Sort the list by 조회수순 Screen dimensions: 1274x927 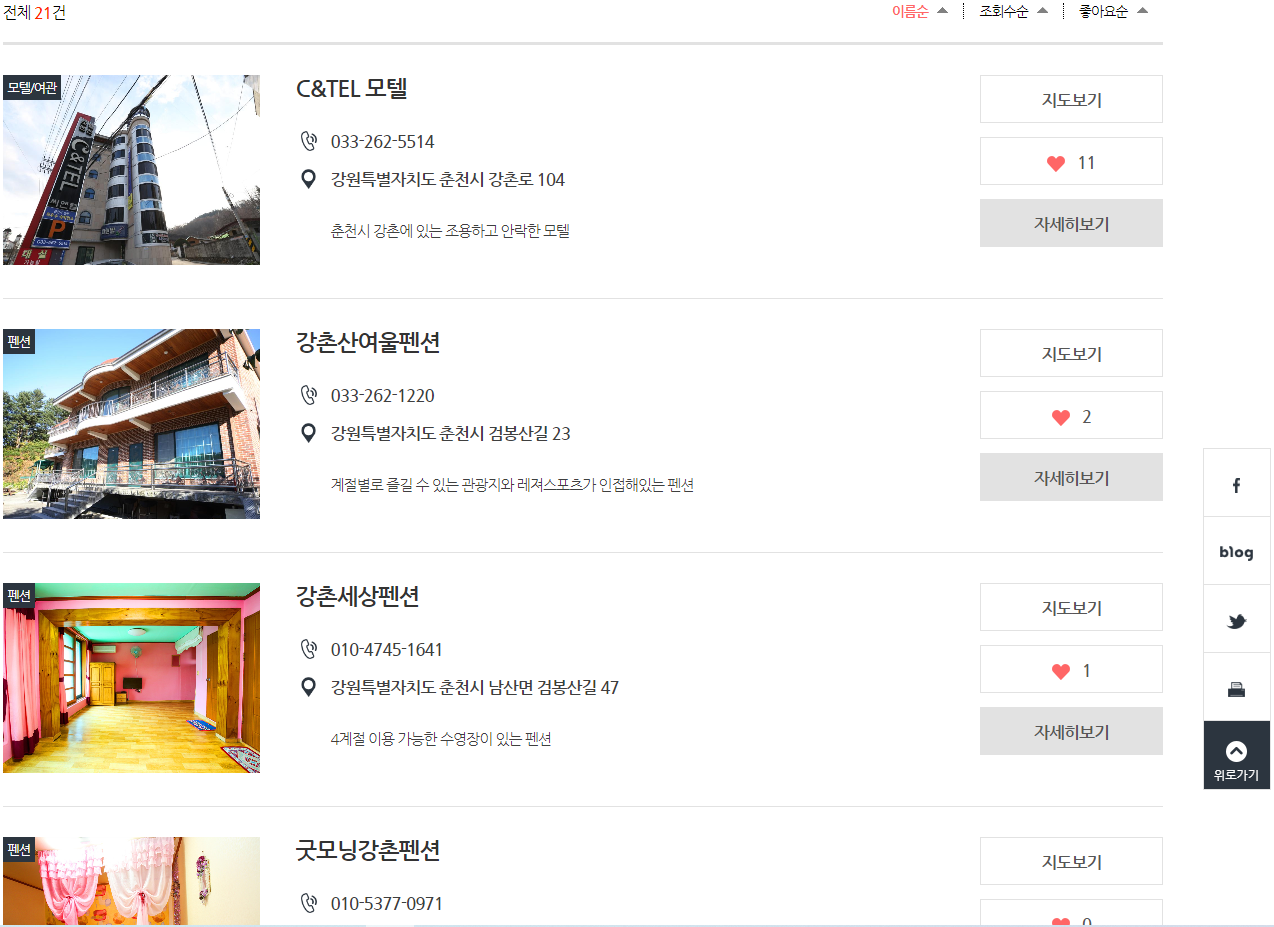pos(1012,12)
